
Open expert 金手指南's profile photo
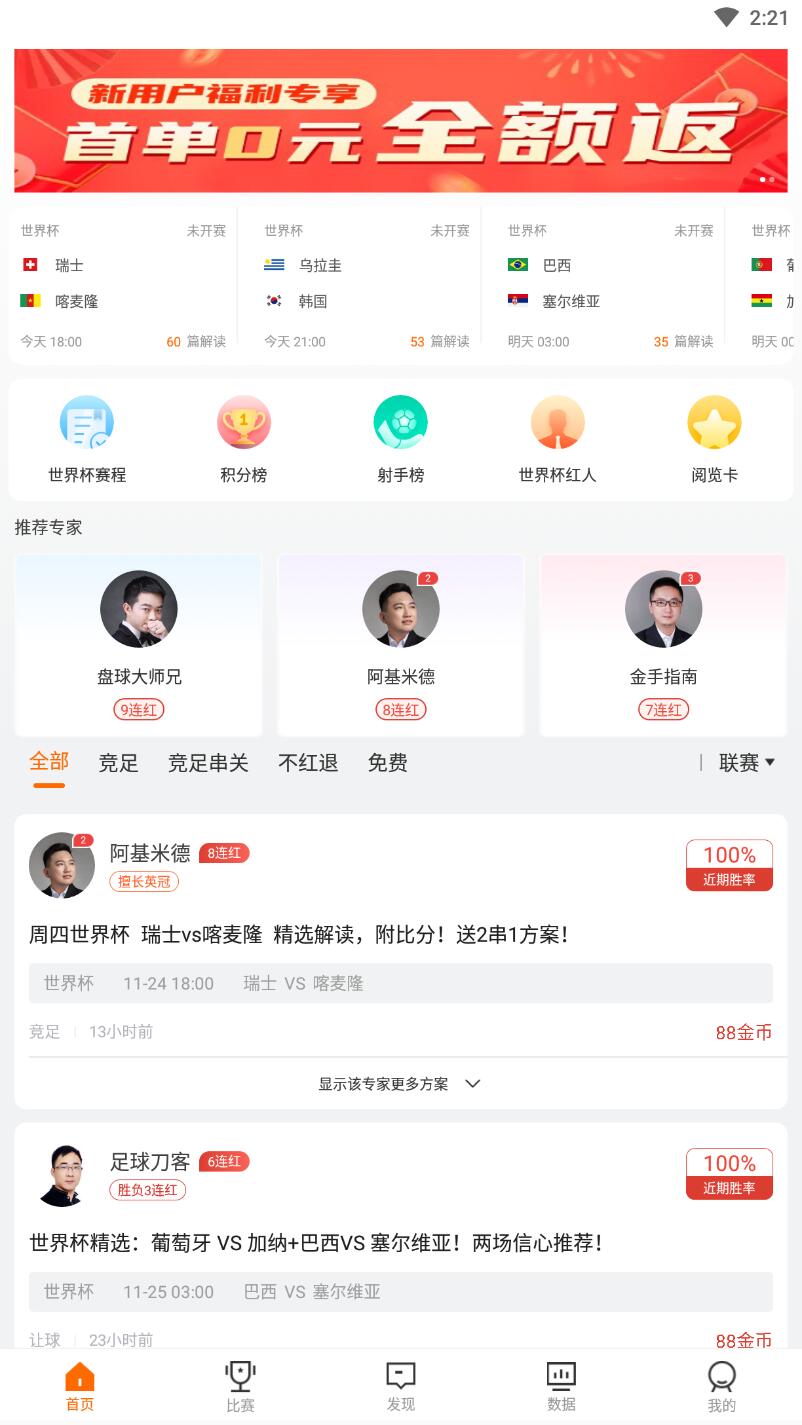click(663, 609)
